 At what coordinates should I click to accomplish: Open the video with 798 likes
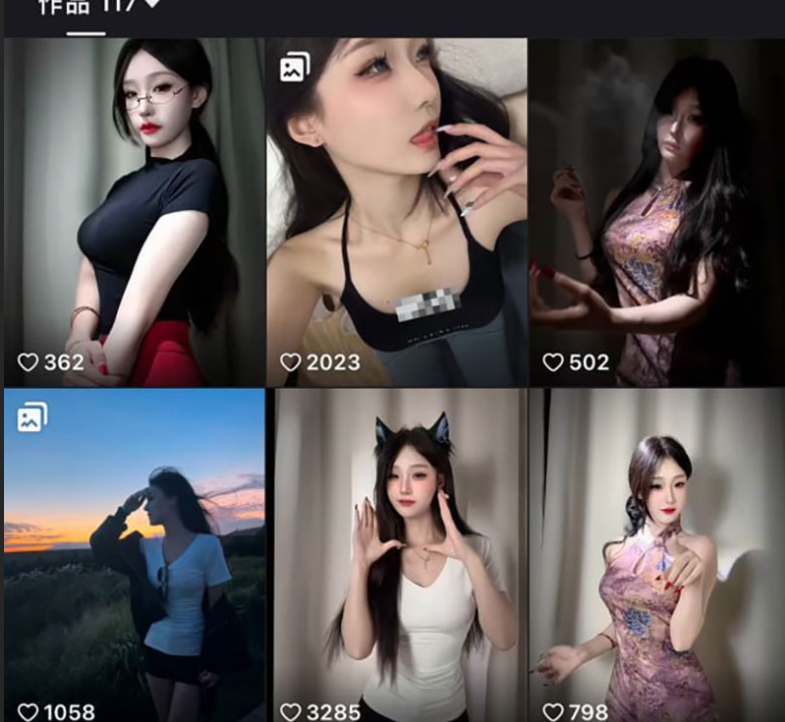pyautogui.click(x=656, y=555)
